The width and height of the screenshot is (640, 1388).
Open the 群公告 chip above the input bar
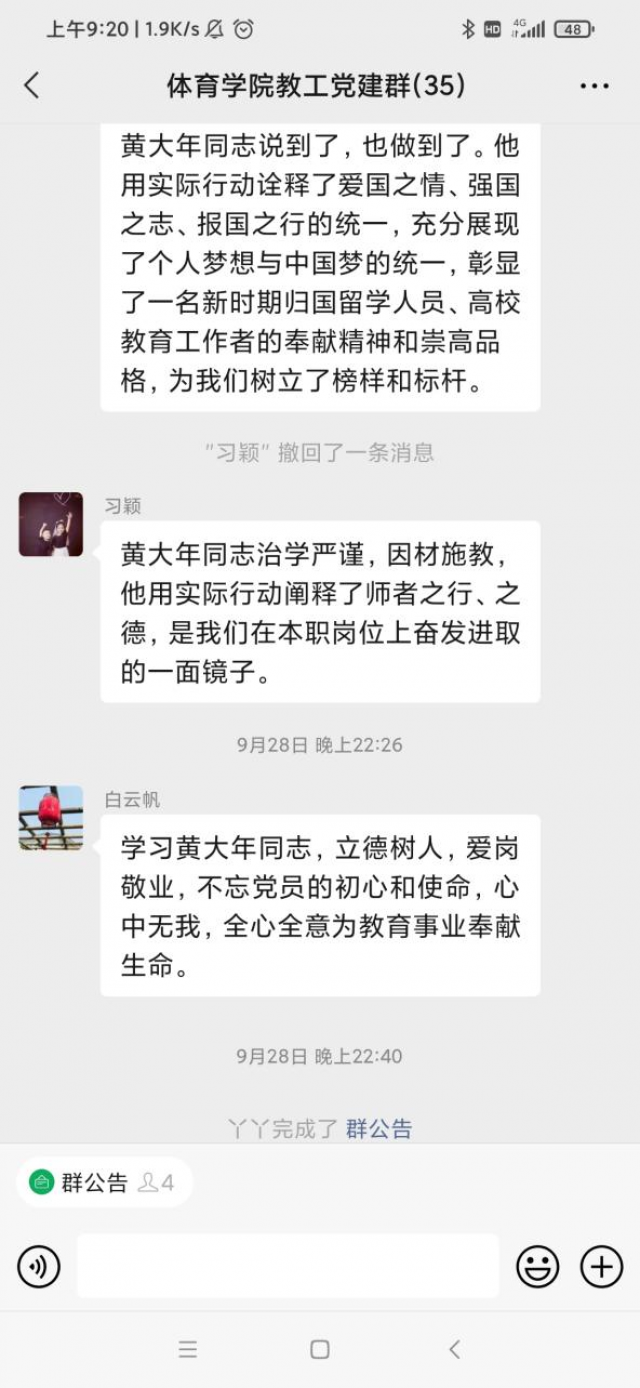tap(103, 1183)
